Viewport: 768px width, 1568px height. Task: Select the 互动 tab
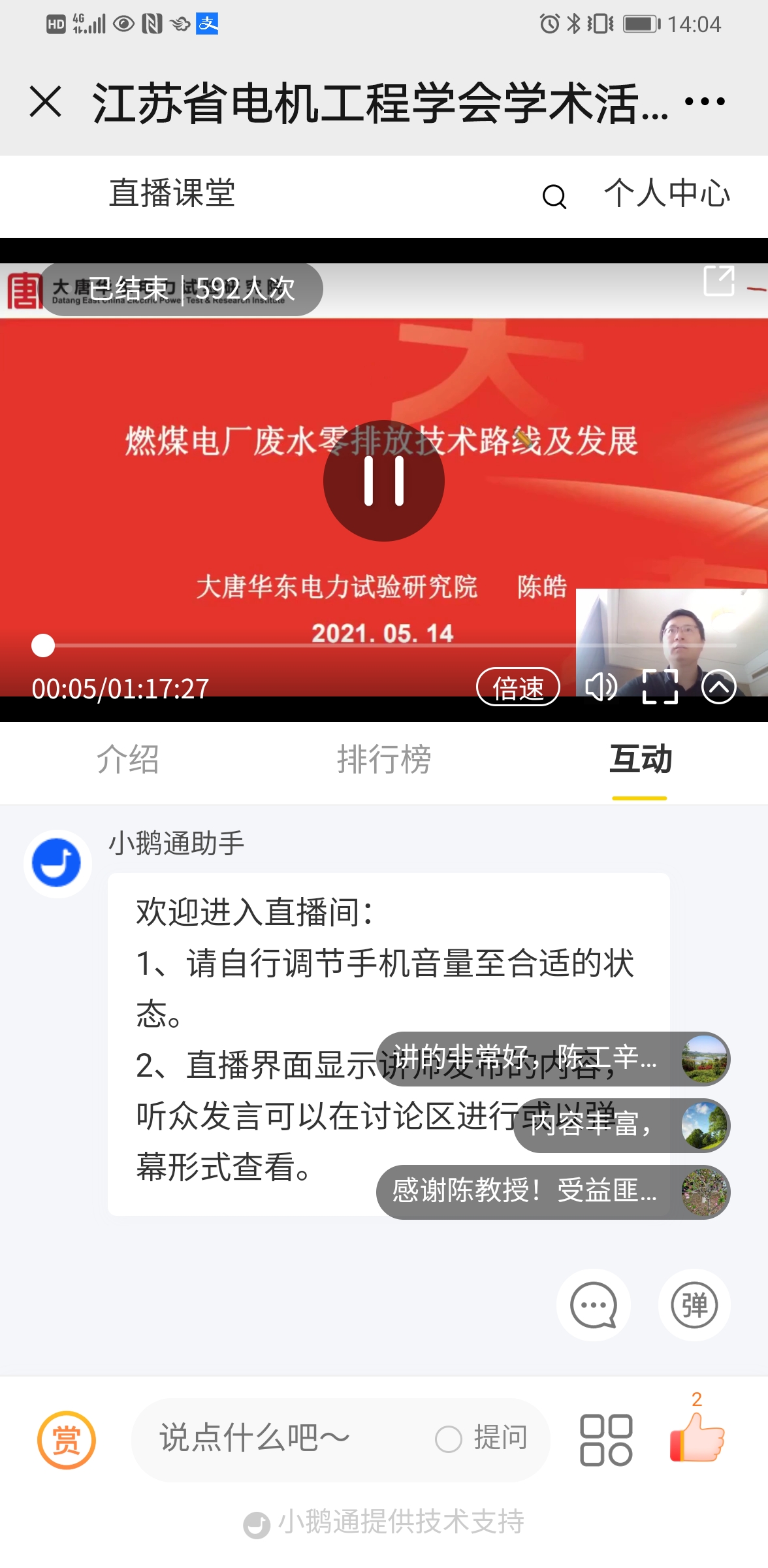[640, 759]
